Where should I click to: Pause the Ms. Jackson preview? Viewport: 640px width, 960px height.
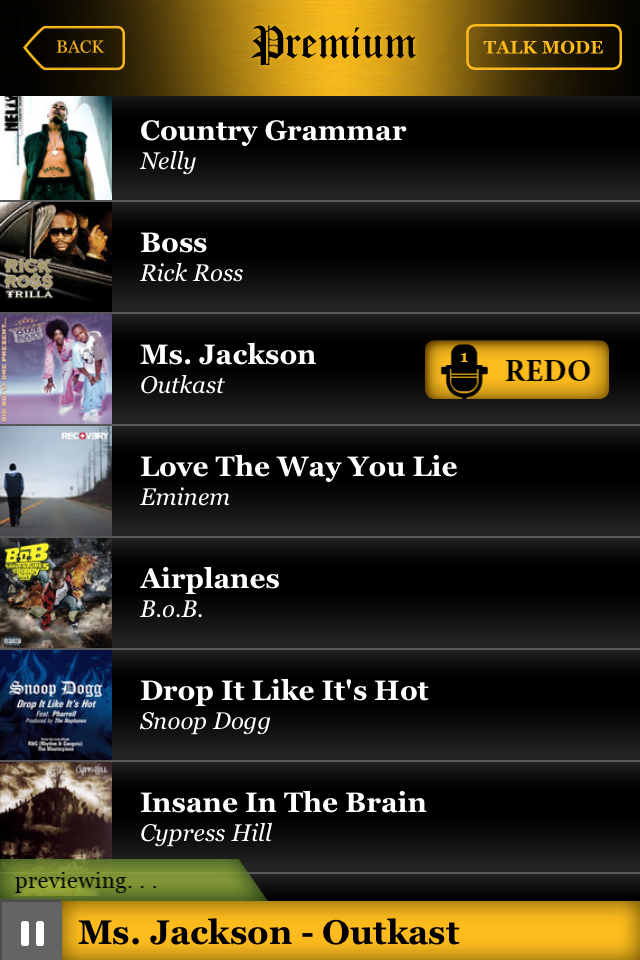pyautogui.click(x=32, y=933)
